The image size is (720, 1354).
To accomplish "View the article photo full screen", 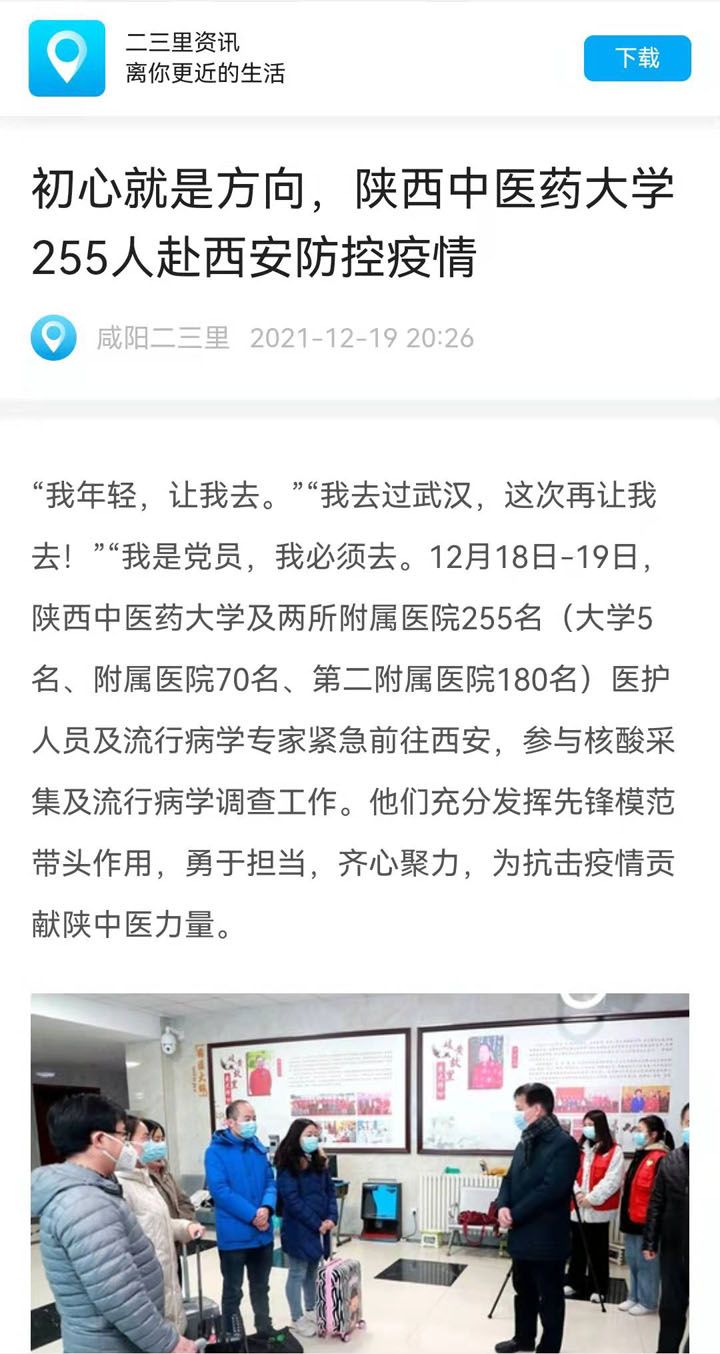I will 360,1172.
